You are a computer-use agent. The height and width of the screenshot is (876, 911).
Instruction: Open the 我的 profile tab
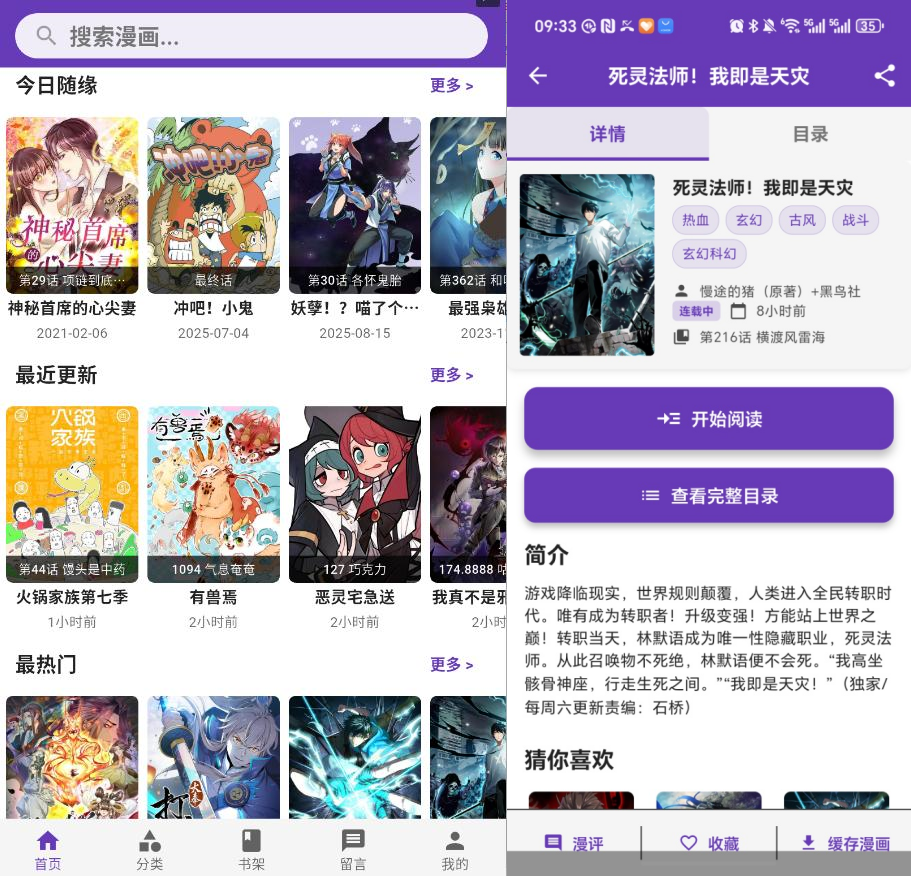pos(455,849)
